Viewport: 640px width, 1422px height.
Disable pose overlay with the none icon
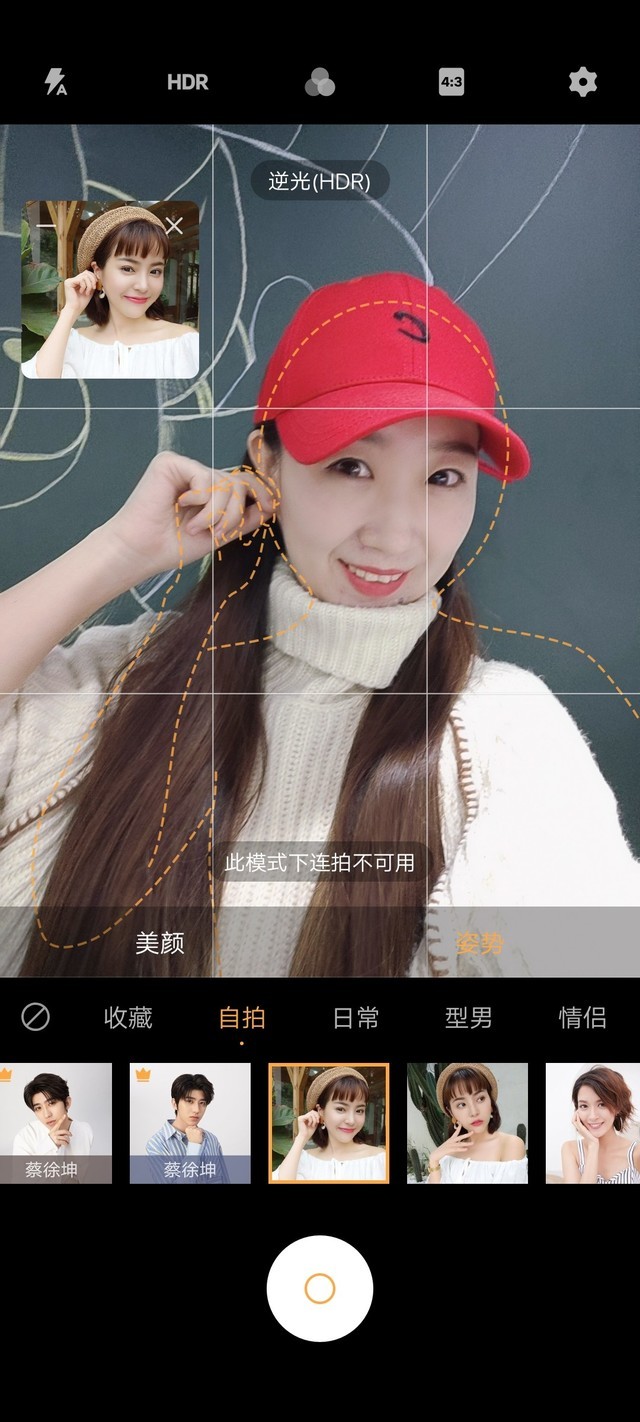pyautogui.click(x=35, y=1017)
